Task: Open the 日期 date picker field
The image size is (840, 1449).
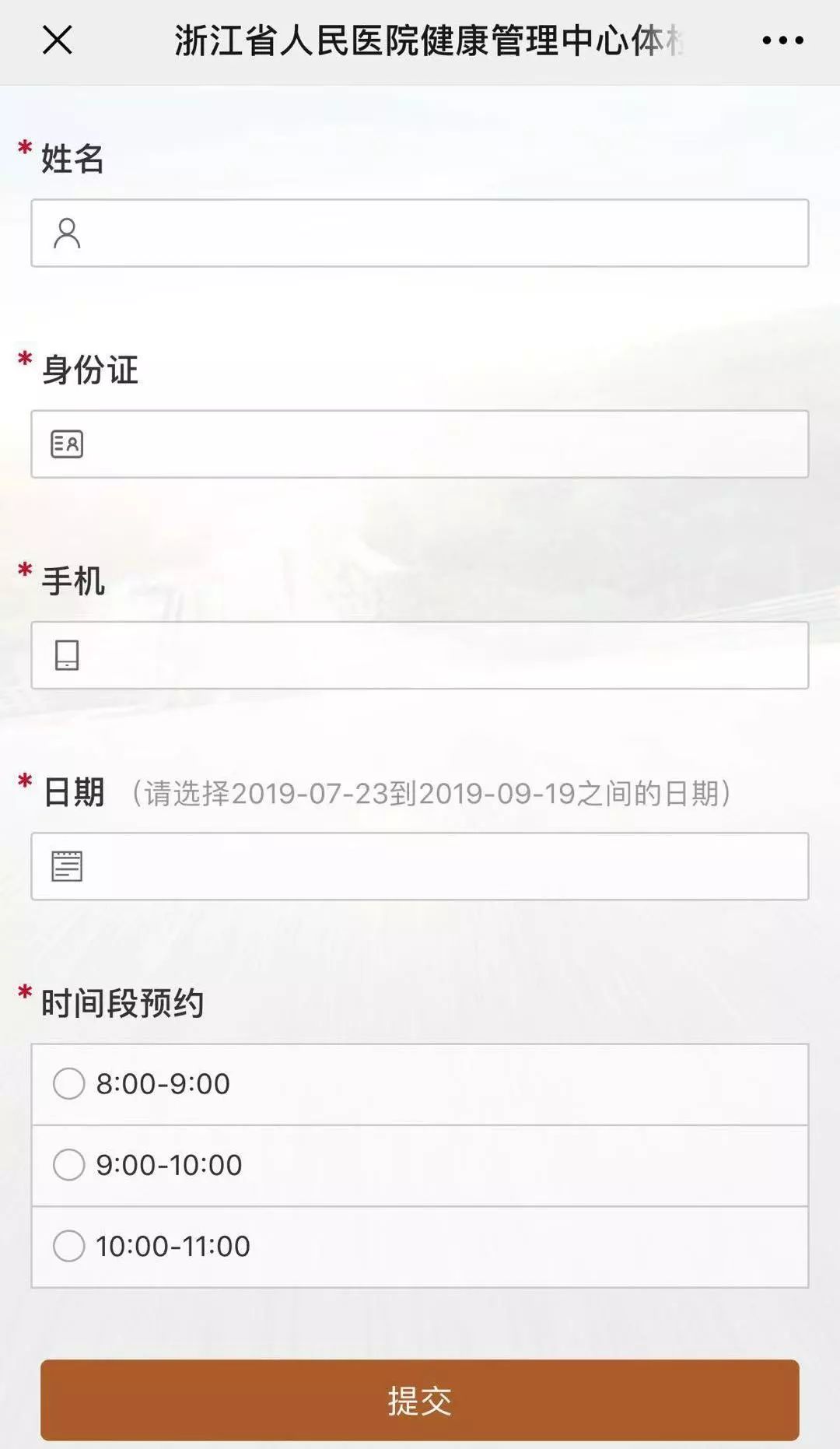Action: 420,866
